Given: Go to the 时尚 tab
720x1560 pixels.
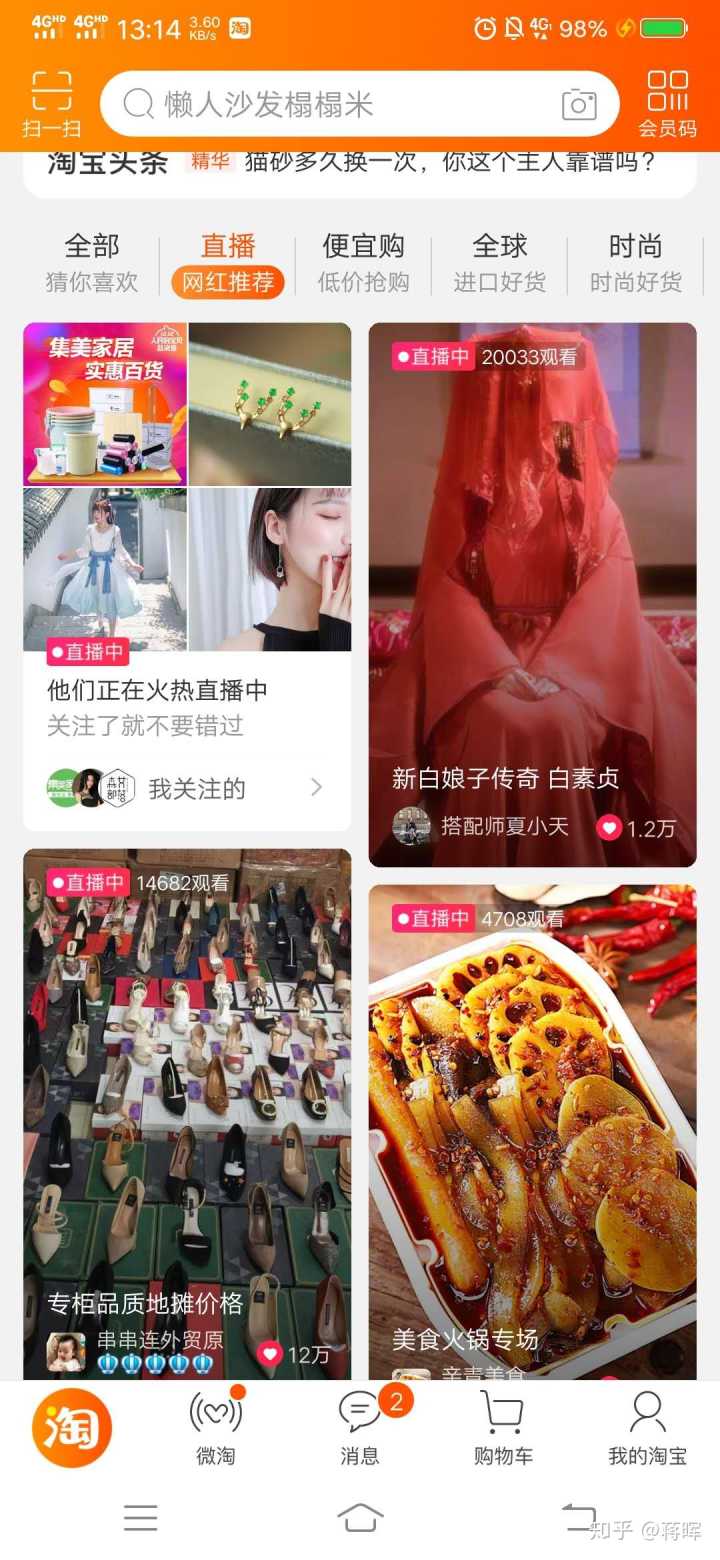Looking at the screenshot, I should coord(635,263).
